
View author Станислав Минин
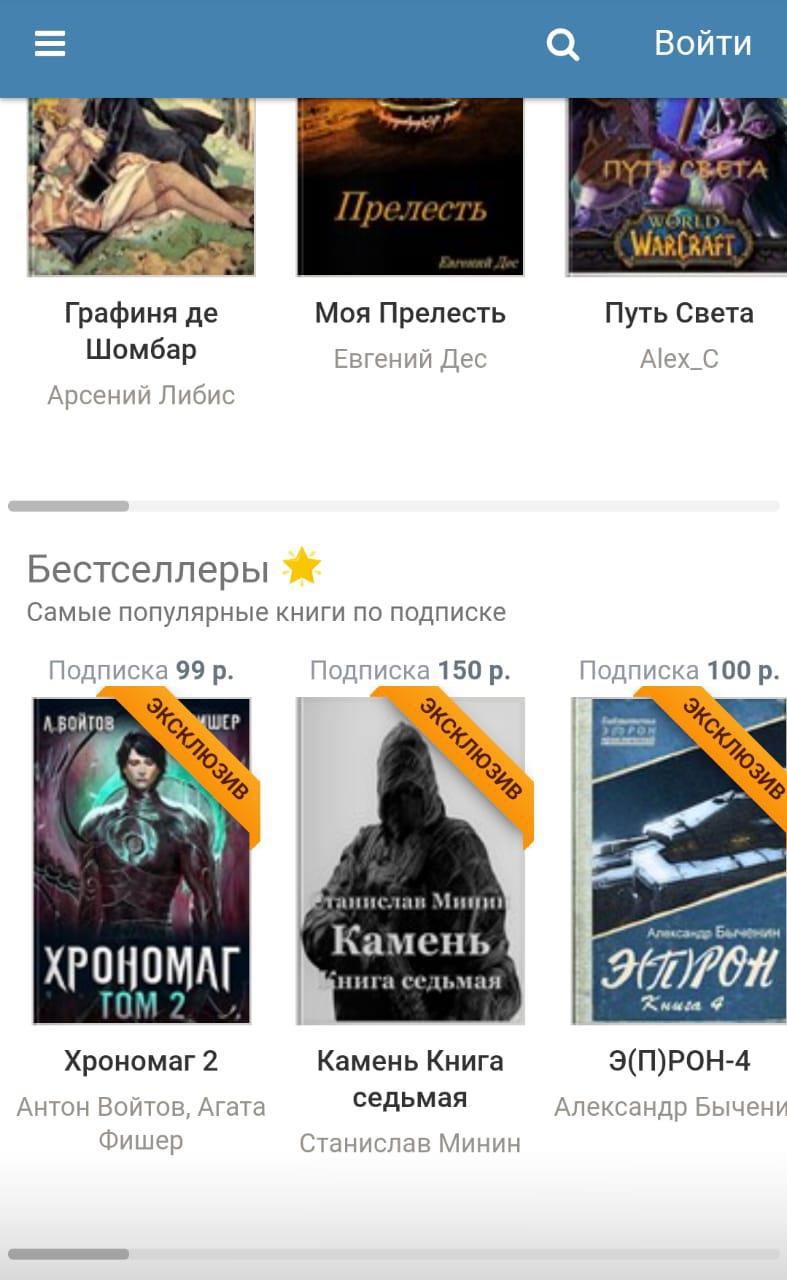[x=410, y=1143]
